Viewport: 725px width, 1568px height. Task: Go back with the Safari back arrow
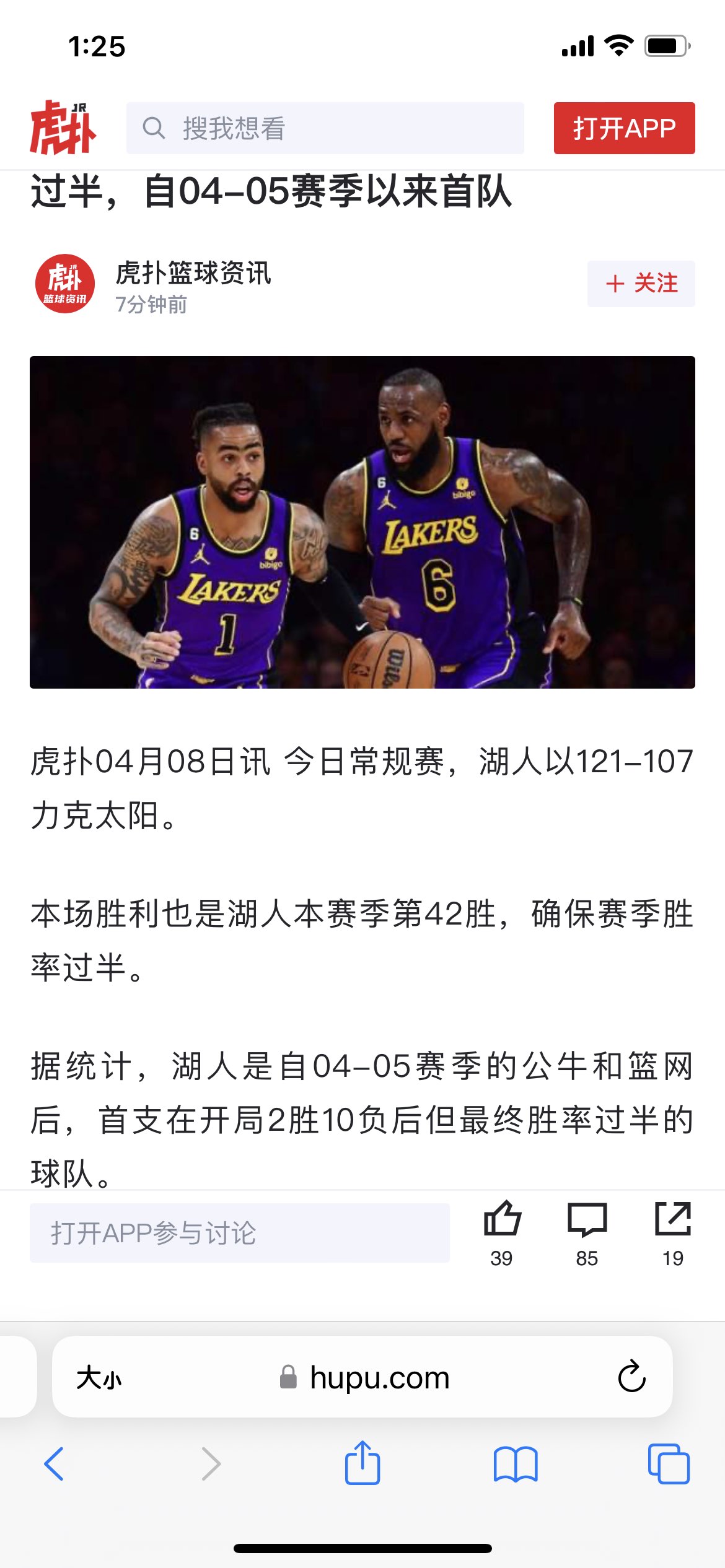54,1464
